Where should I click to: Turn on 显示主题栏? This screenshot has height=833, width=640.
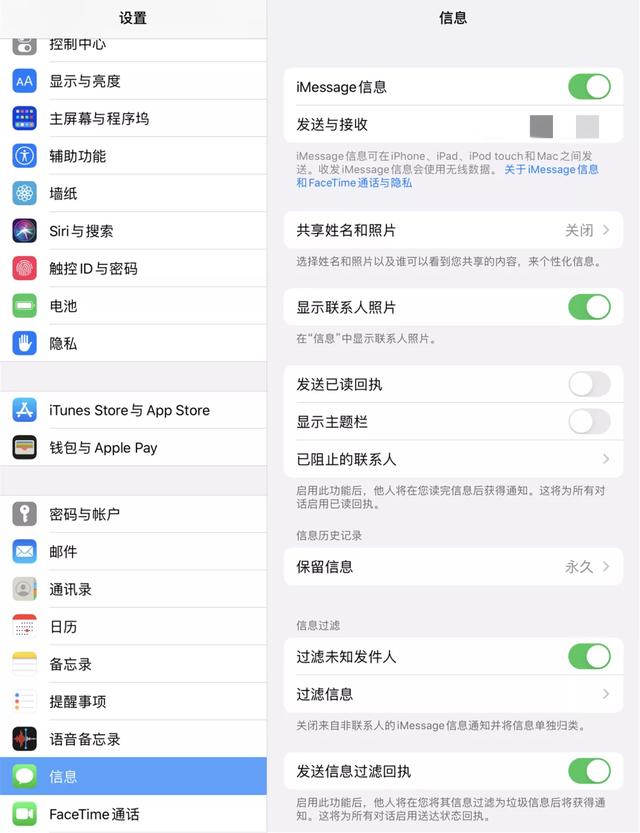[589, 422]
